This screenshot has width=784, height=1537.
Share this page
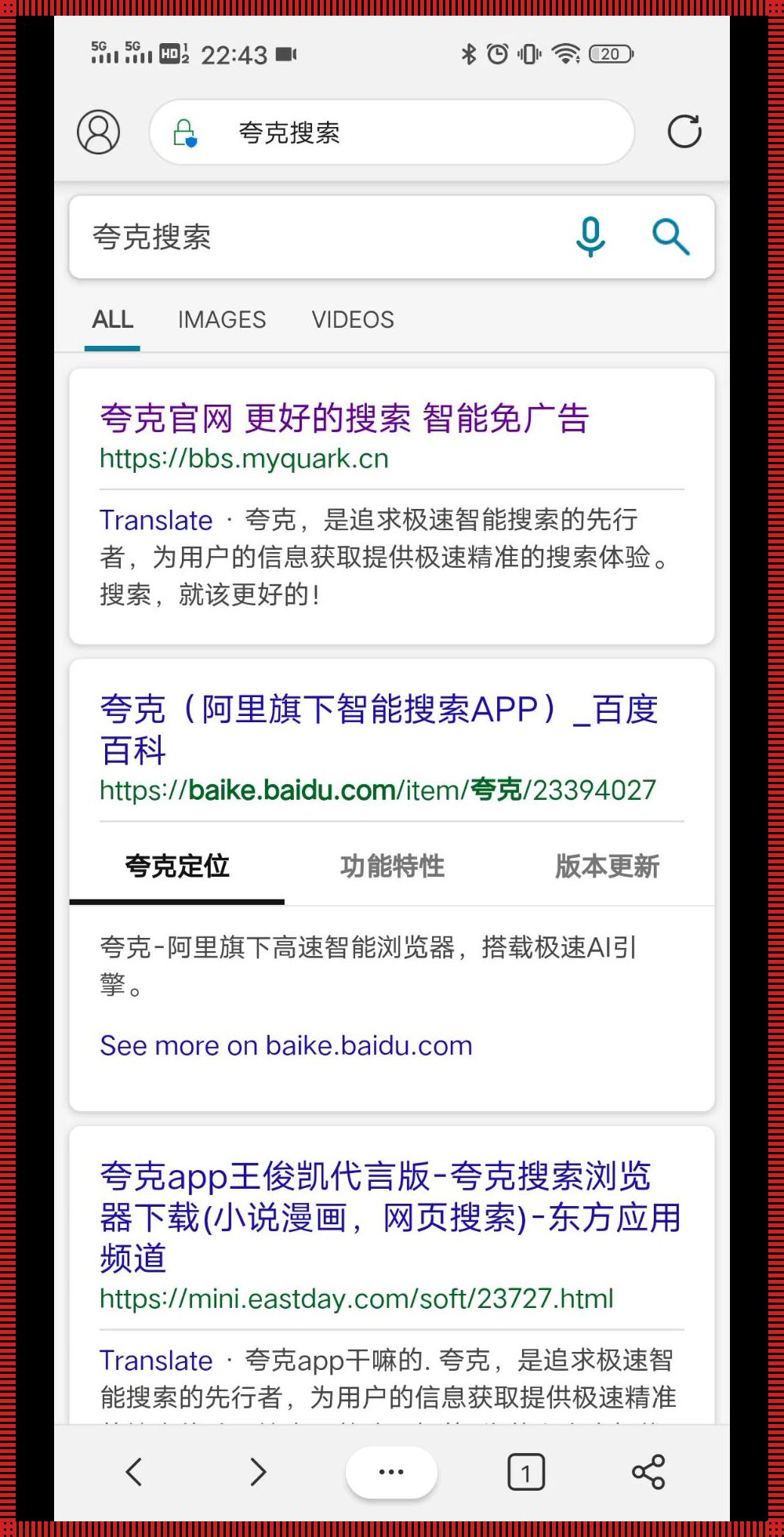(x=648, y=1472)
